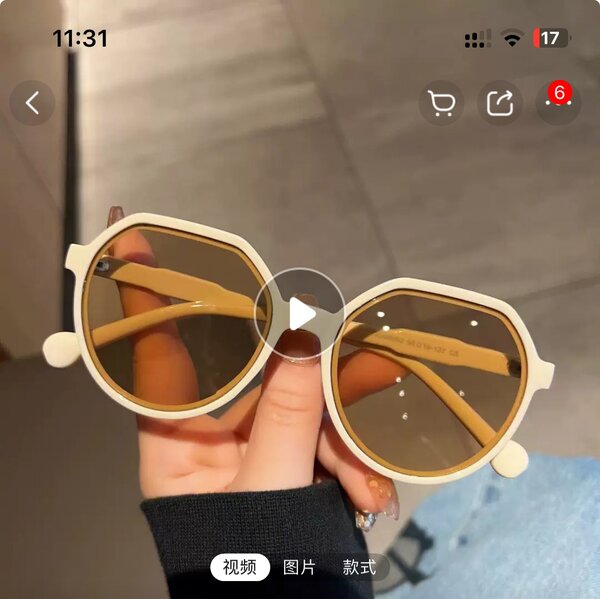Image resolution: width=600 pixels, height=599 pixels.
Task: Open the more options menu
Action: tap(556, 103)
